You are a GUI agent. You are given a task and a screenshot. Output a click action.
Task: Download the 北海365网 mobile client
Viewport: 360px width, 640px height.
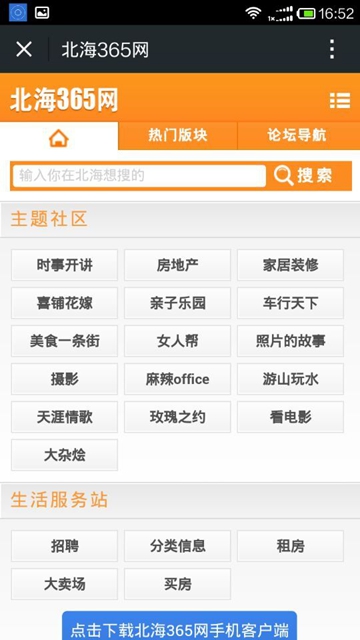point(180,626)
